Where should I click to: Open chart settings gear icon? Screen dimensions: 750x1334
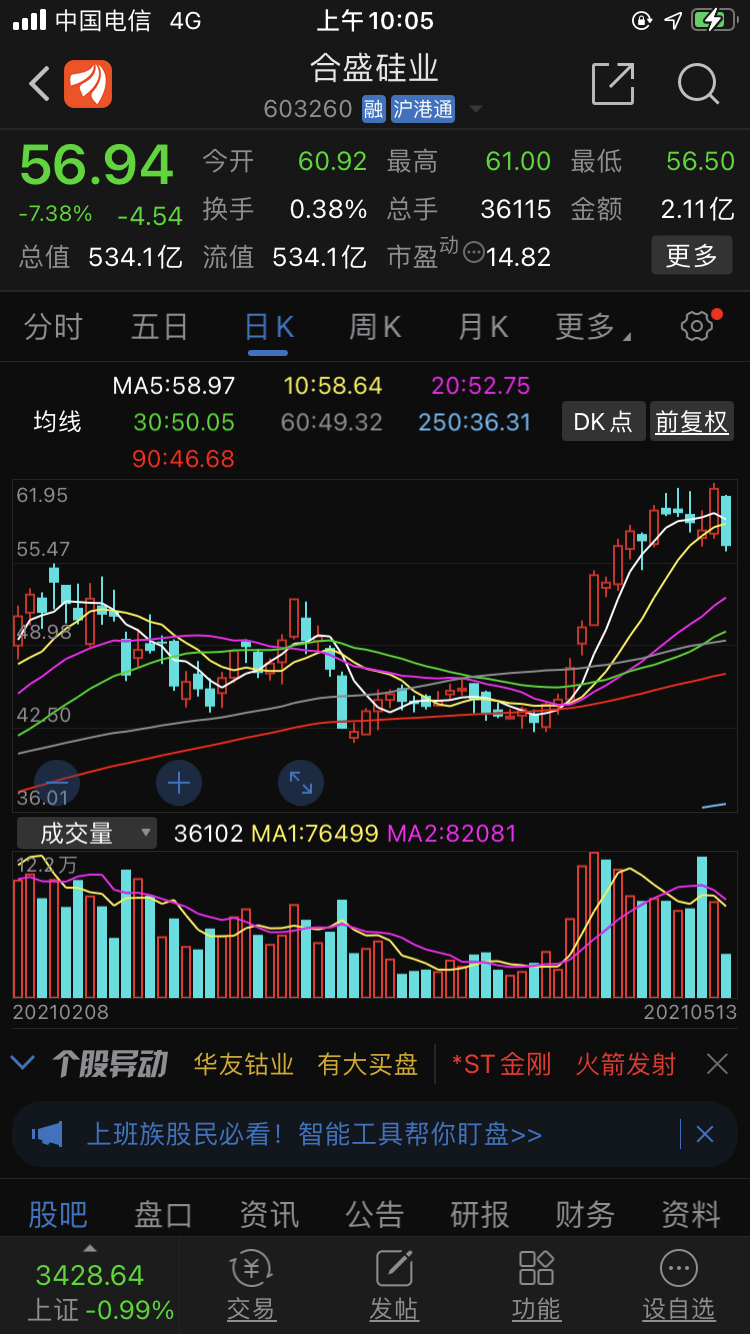point(698,326)
